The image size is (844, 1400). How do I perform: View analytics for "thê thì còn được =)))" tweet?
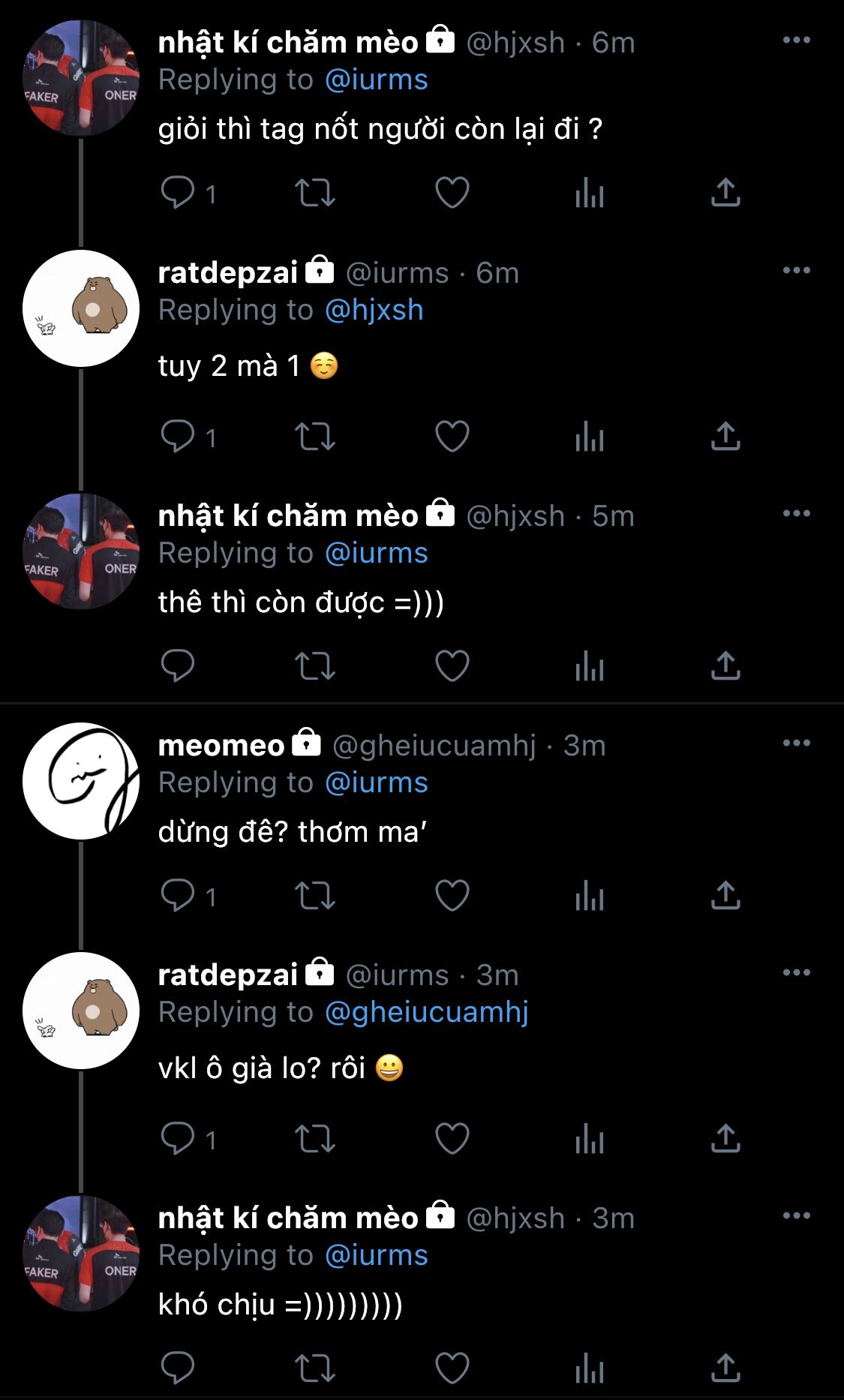[x=590, y=665]
